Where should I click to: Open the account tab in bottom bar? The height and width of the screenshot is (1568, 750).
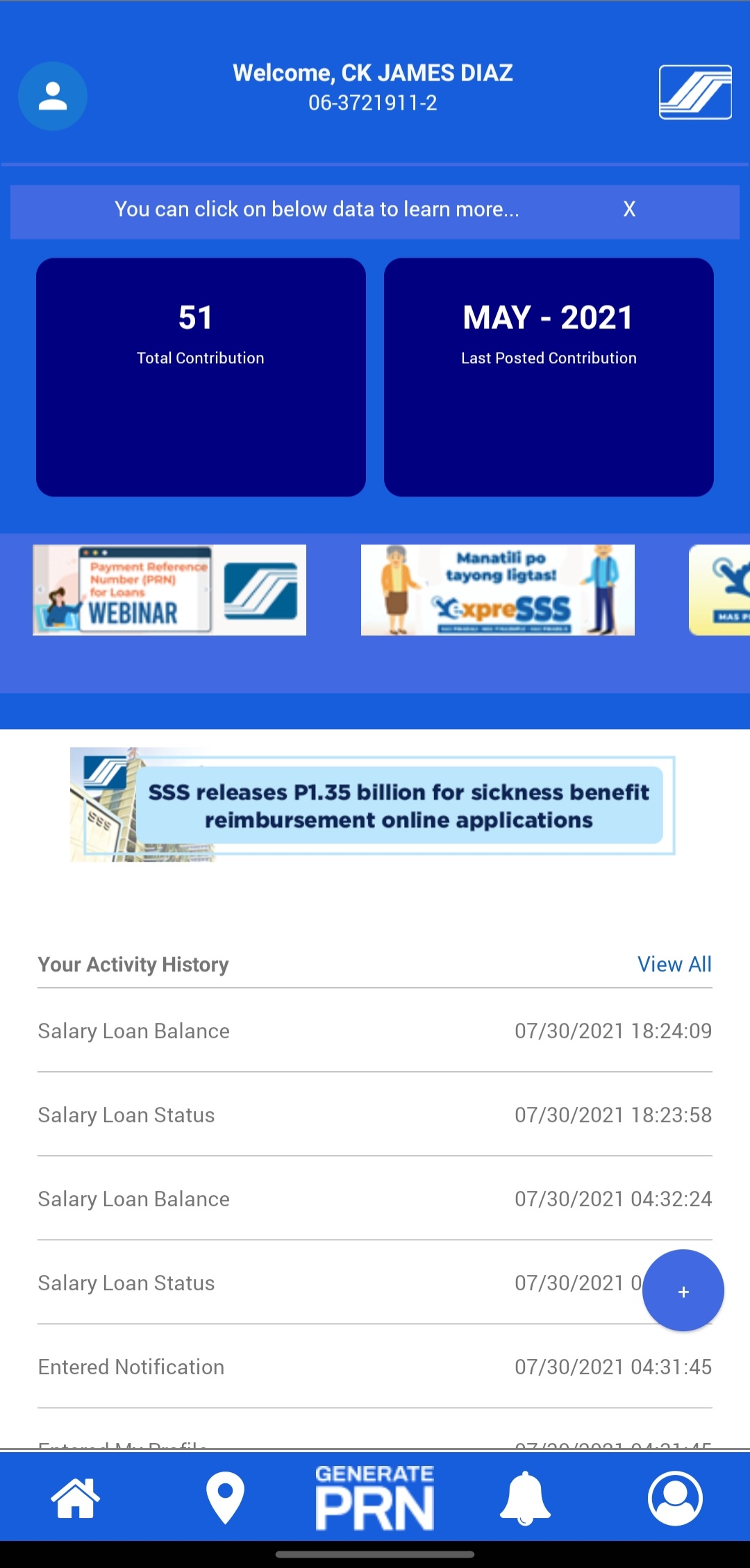[675, 1499]
